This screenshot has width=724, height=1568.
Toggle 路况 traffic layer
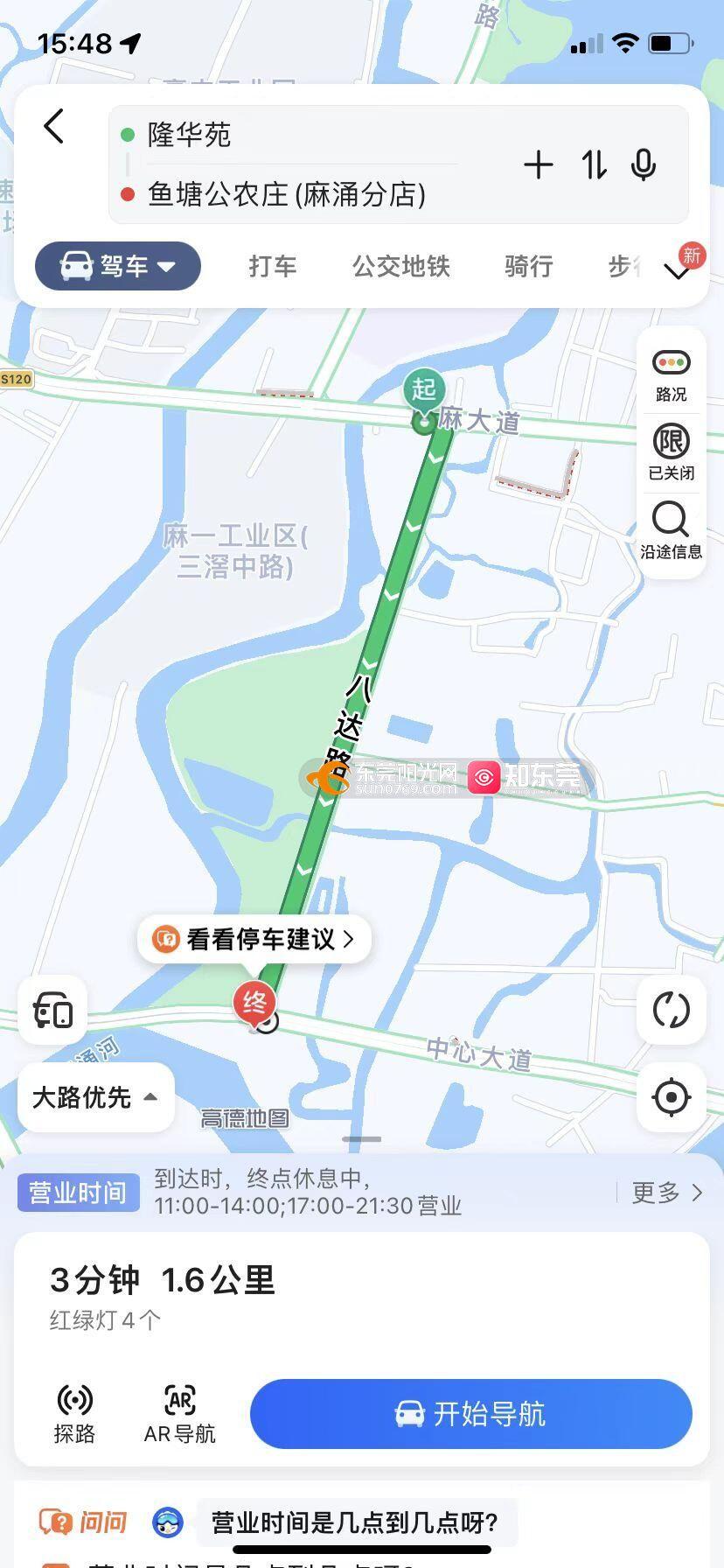[x=671, y=374]
